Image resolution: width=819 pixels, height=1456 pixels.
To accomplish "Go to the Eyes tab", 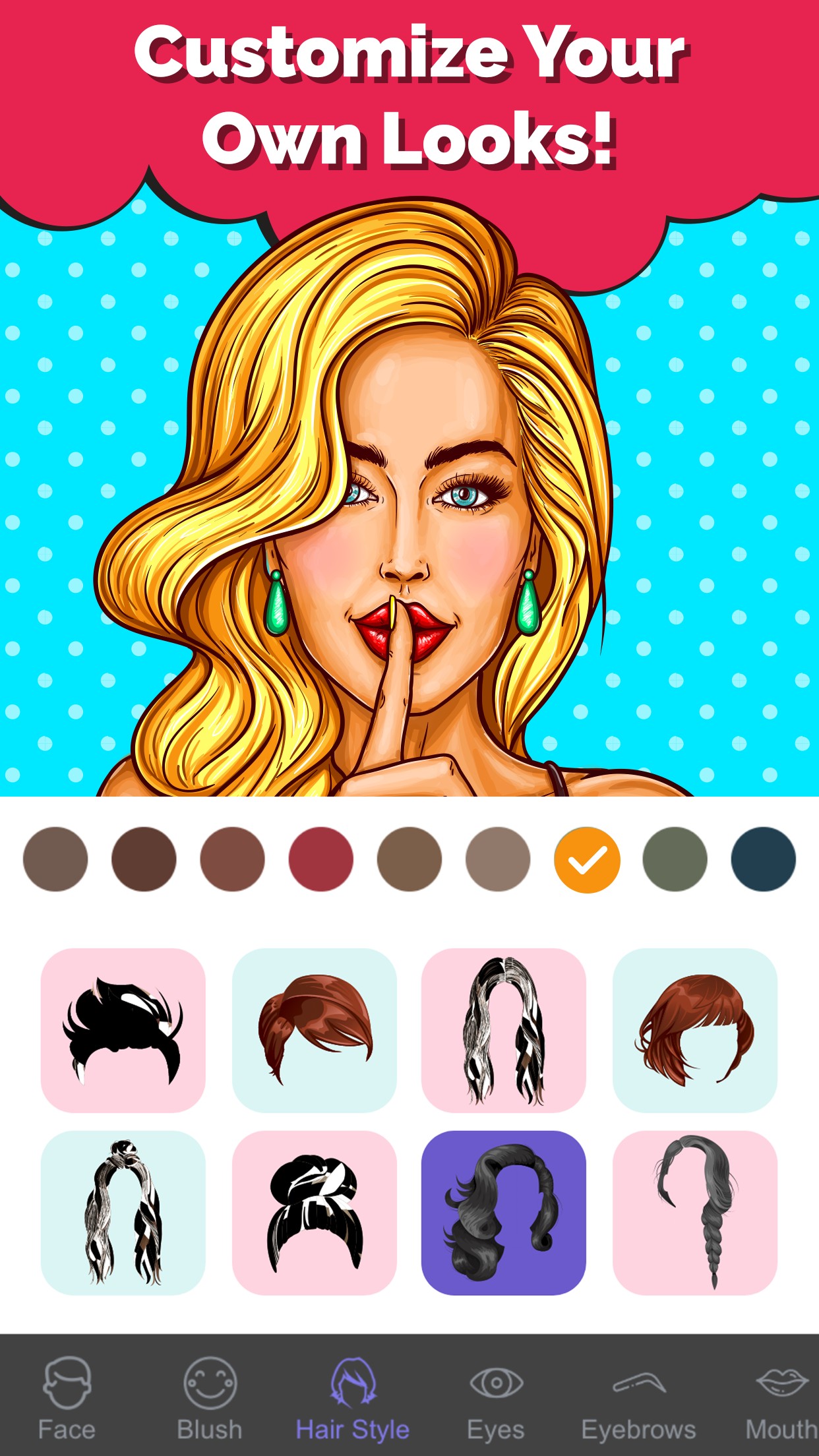I will coord(496,1398).
